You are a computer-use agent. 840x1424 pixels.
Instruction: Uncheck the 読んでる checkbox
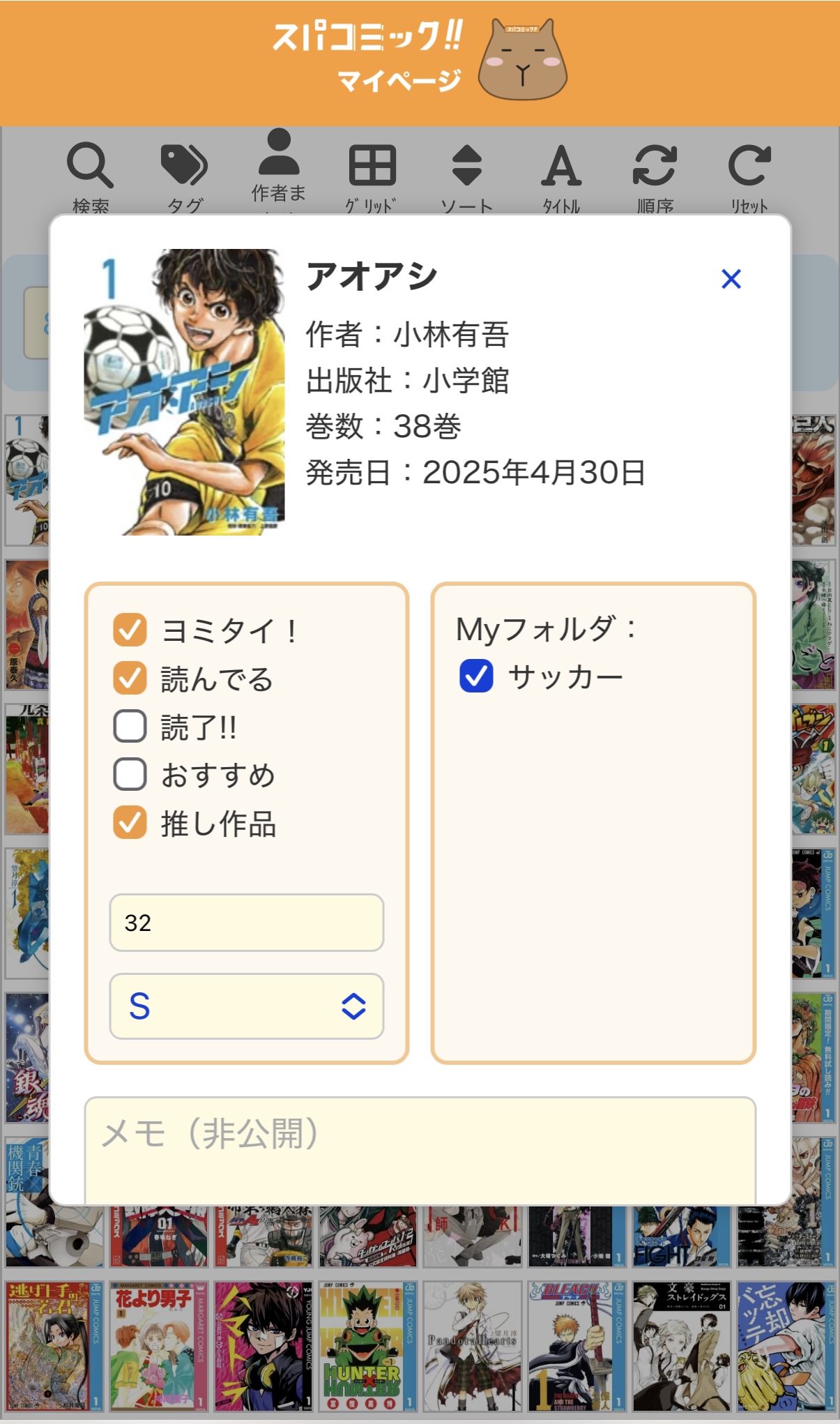[x=130, y=679]
